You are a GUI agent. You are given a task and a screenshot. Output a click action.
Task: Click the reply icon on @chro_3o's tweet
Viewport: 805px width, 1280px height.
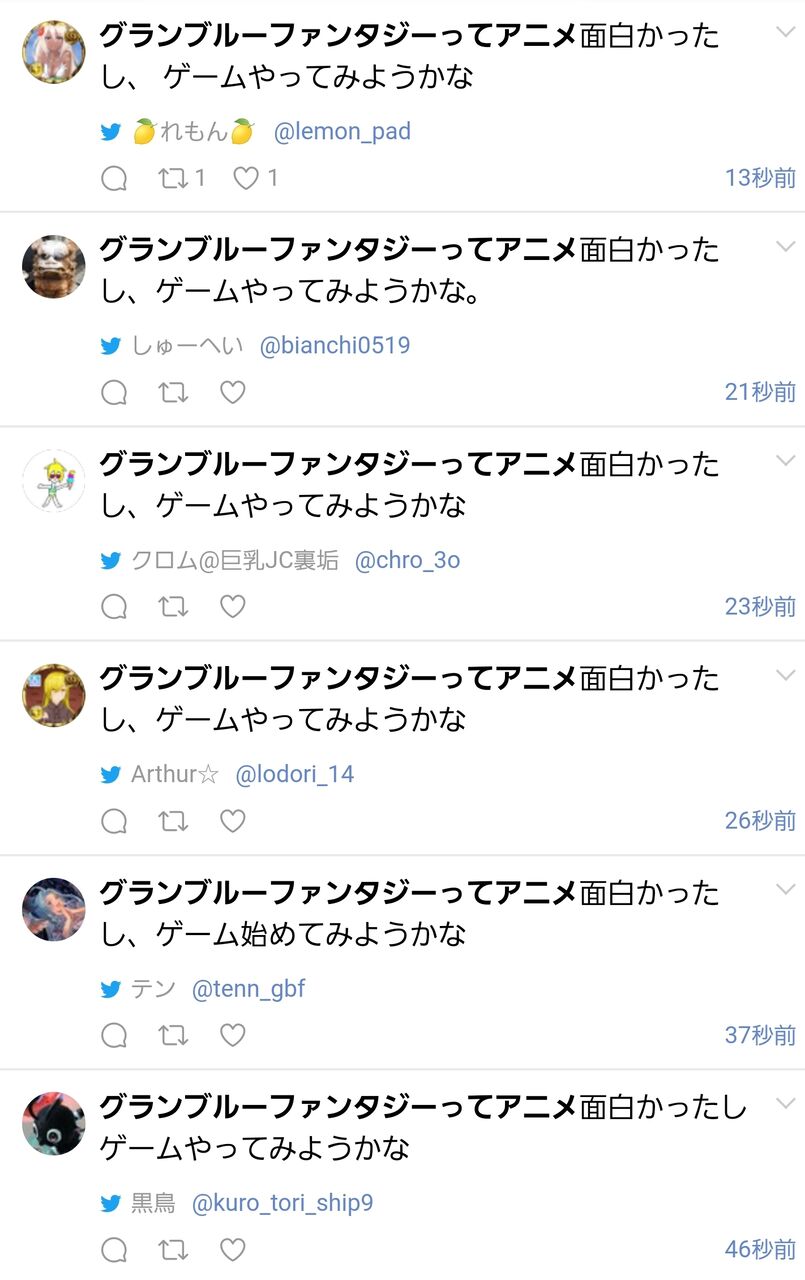pos(114,606)
